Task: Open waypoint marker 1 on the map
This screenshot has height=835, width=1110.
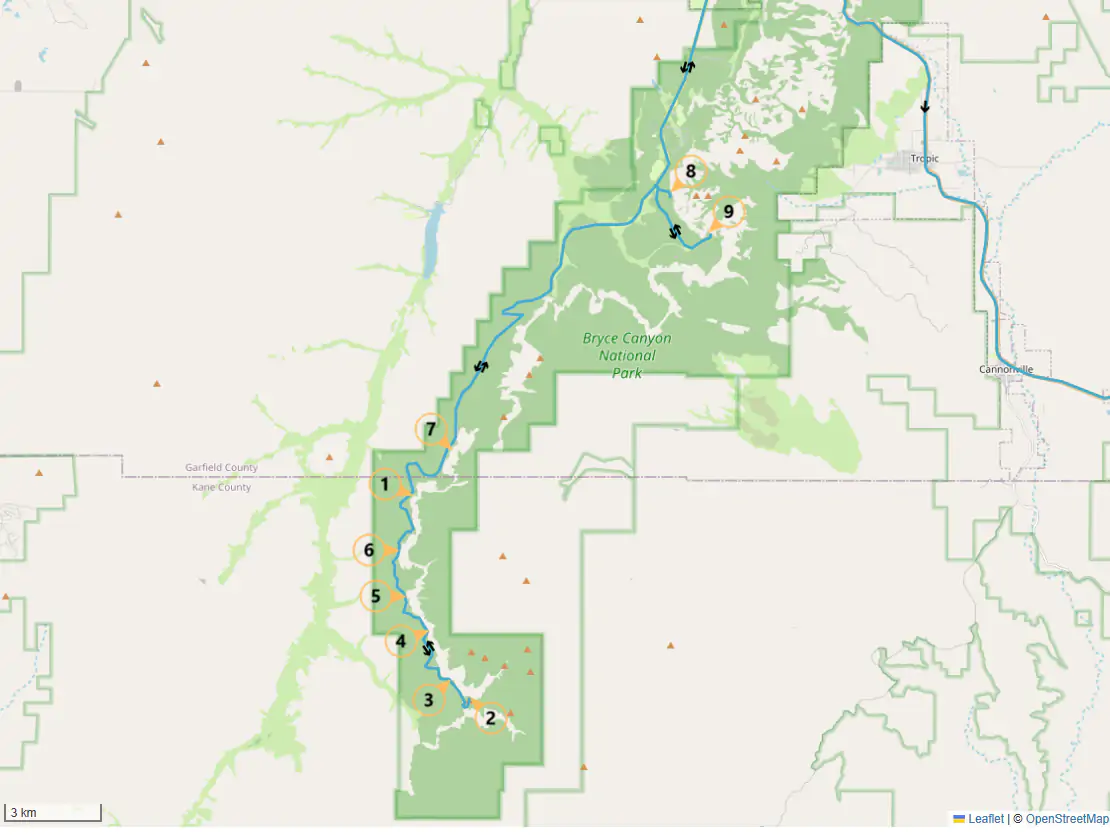Action: [x=384, y=486]
